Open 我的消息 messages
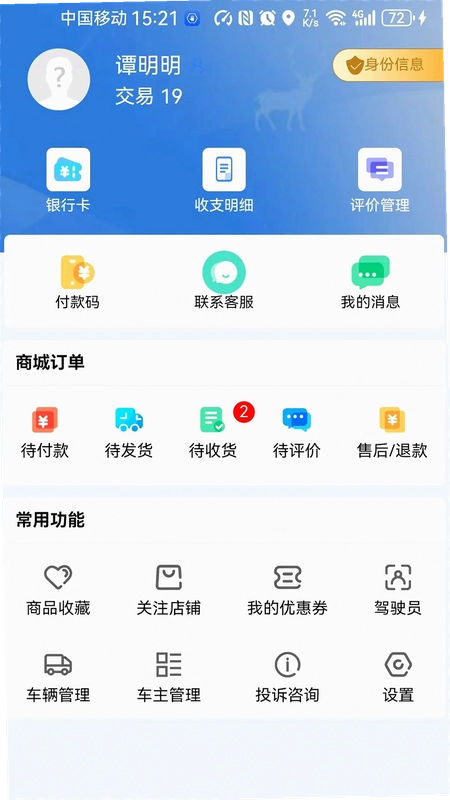Image resolution: width=450 pixels, height=800 pixels. click(x=370, y=282)
